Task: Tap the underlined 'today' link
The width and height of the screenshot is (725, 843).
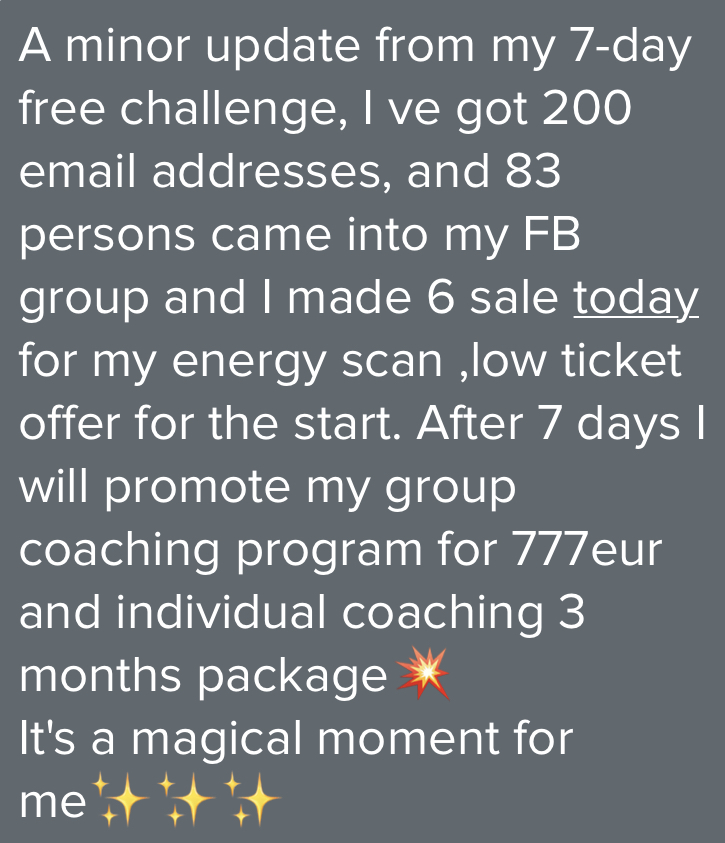Action: [635, 299]
